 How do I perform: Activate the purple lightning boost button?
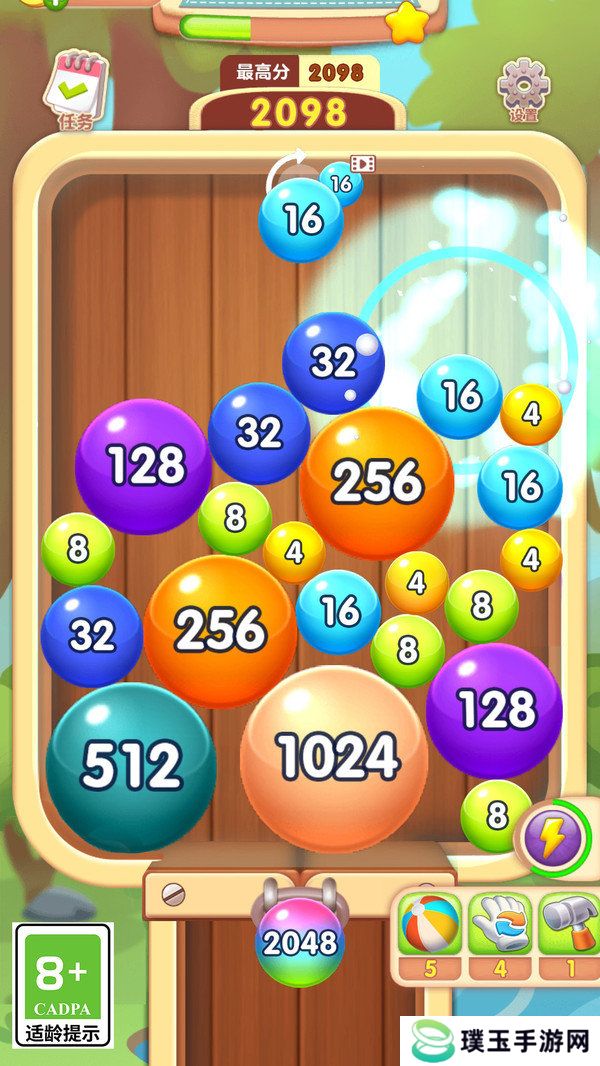(x=552, y=838)
